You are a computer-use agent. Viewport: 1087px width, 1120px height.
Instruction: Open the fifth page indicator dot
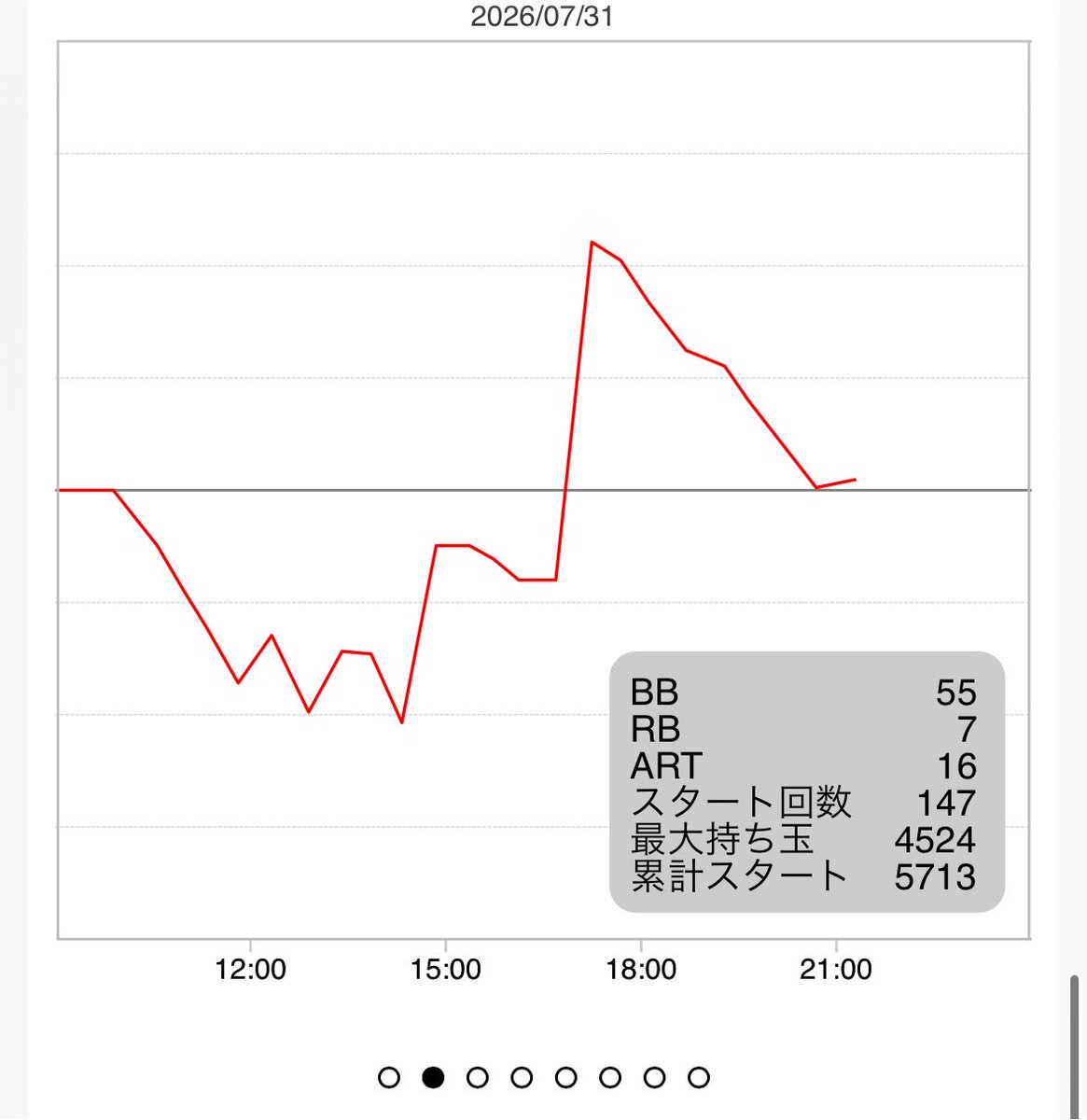pos(566,1078)
